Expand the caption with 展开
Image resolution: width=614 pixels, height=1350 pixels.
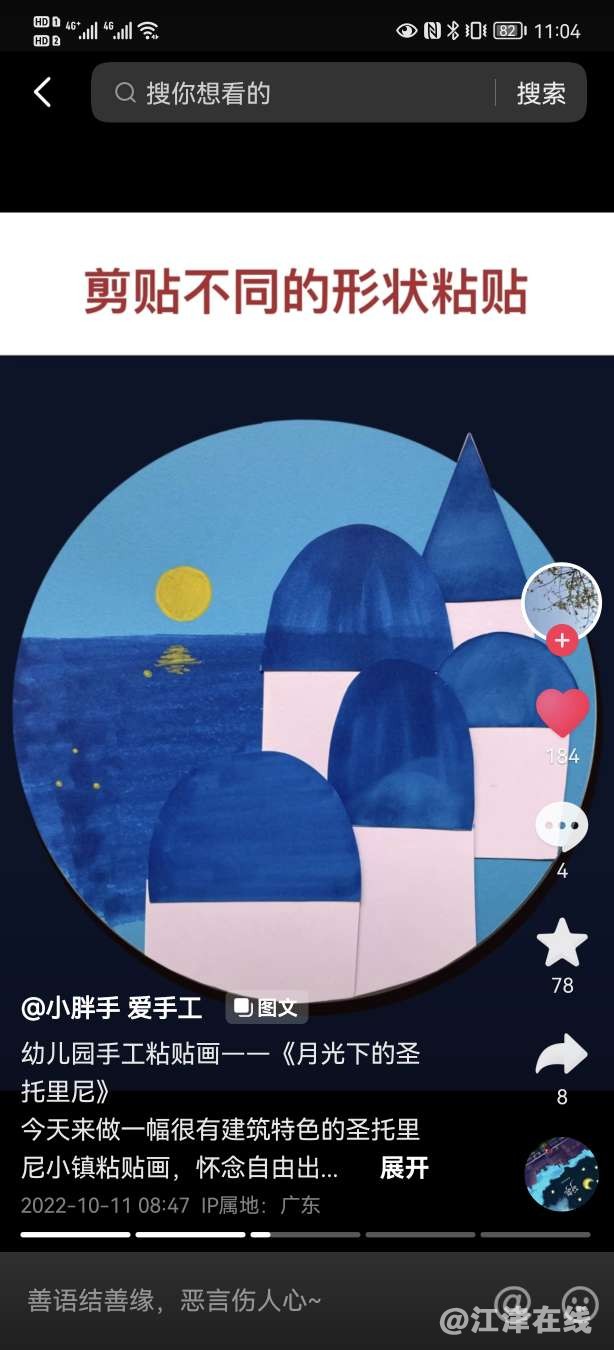tap(404, 1168)
